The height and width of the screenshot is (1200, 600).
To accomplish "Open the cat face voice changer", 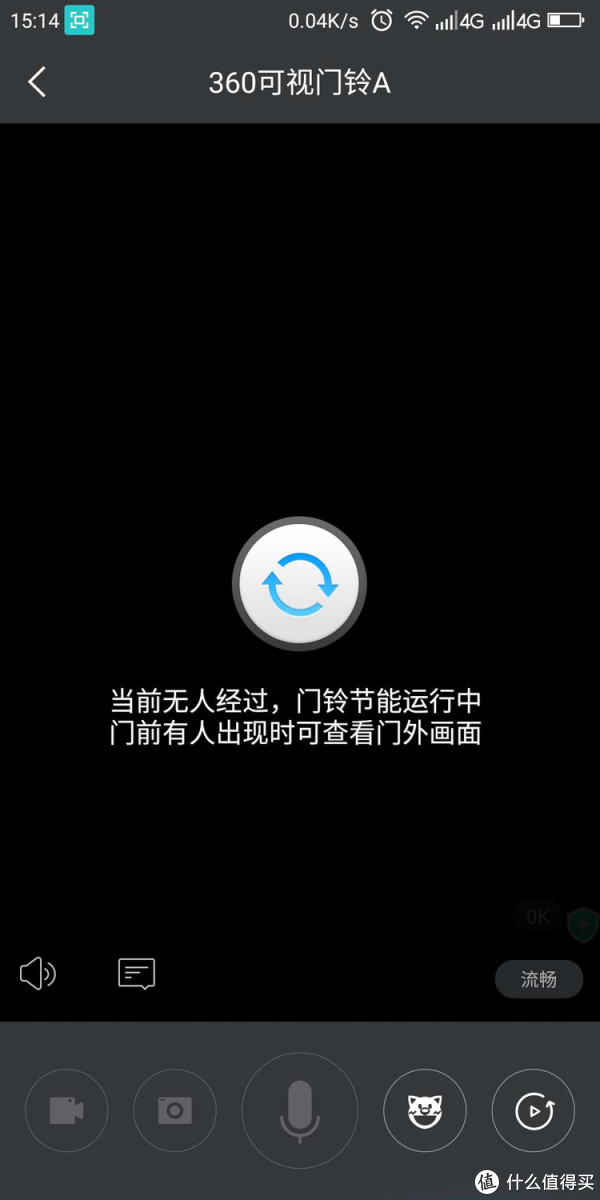I will click(x=425, y=1110).
